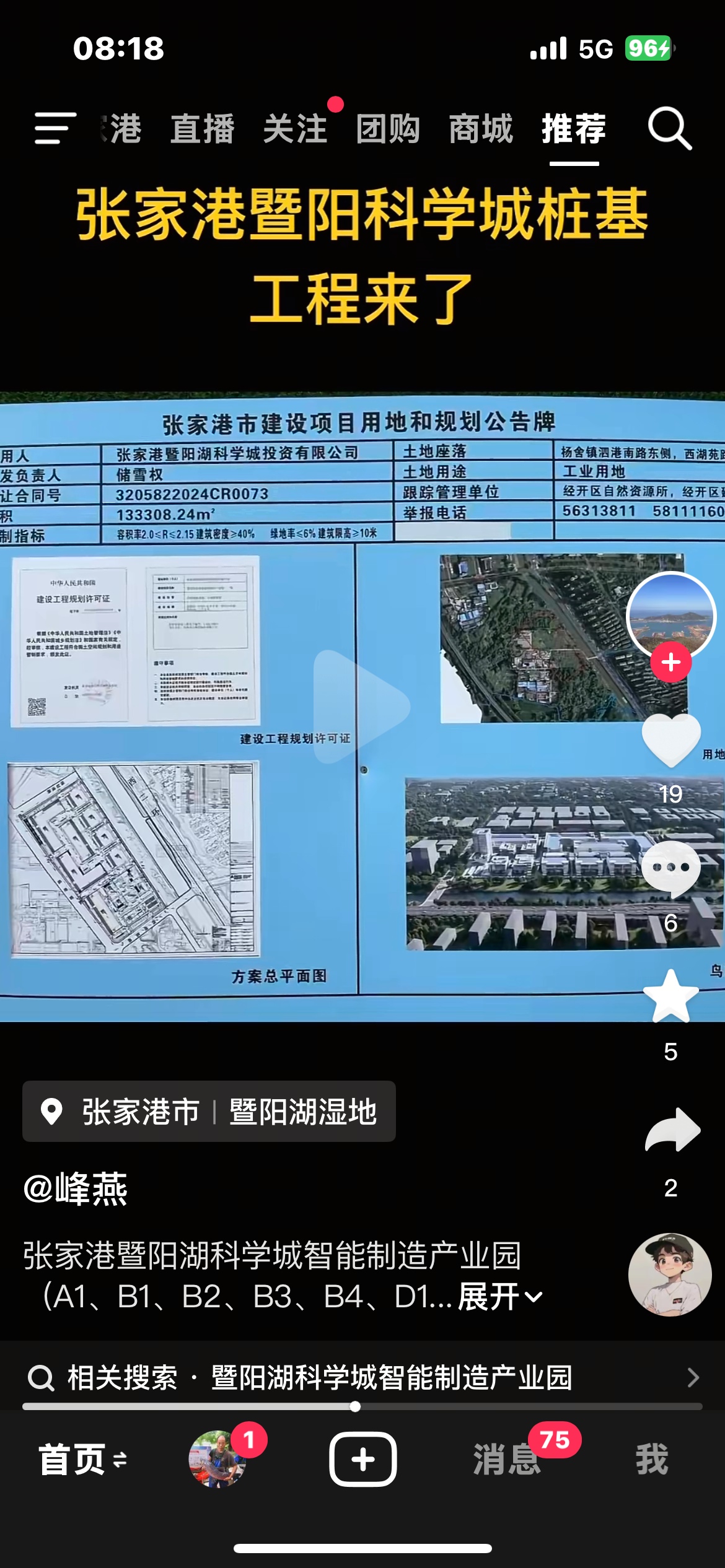The height and width of the screenshot is (1568, 725).
Task: Go to the 消息 tab
Action: (507, 1459)
